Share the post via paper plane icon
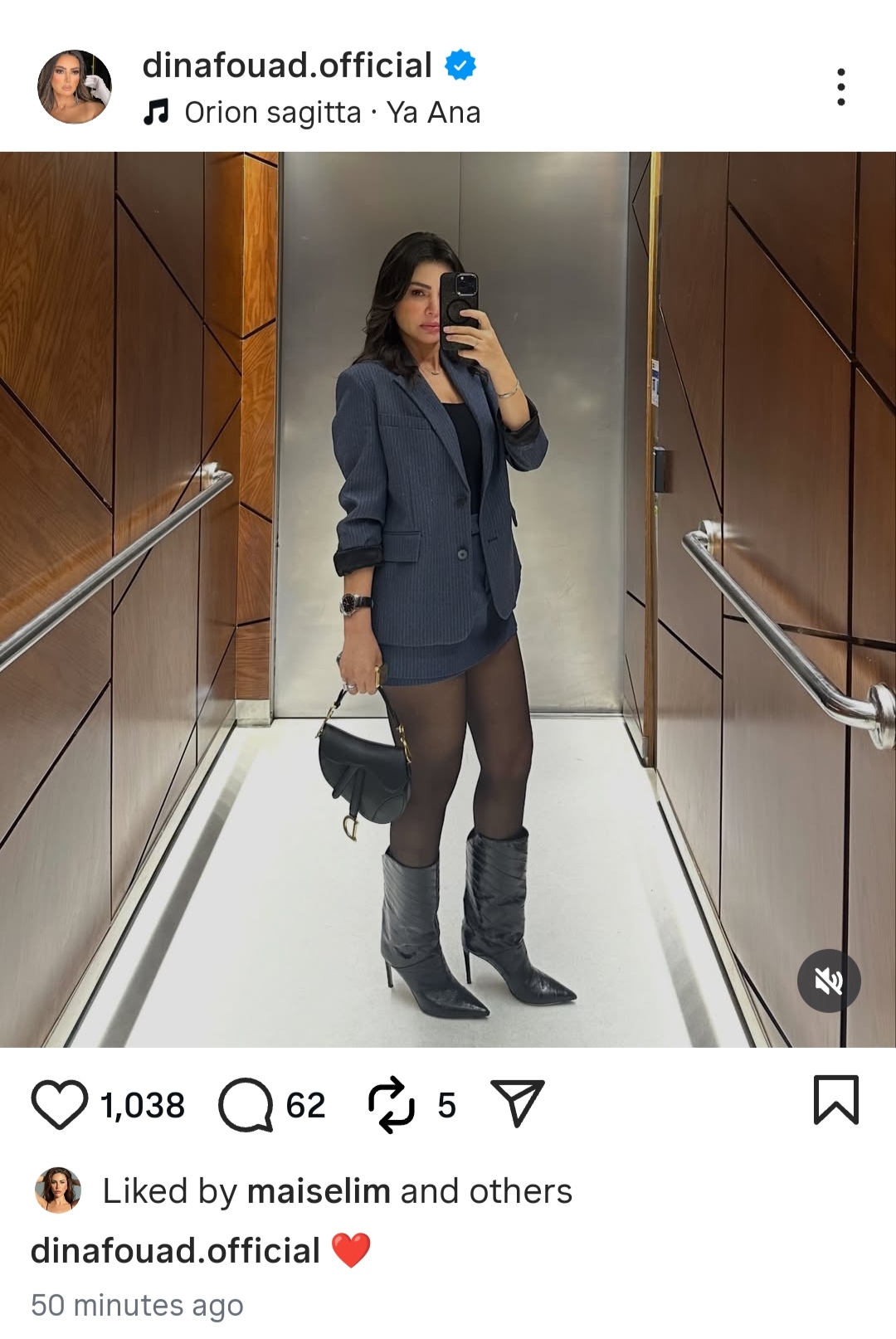 click(x=518, y=1104)
